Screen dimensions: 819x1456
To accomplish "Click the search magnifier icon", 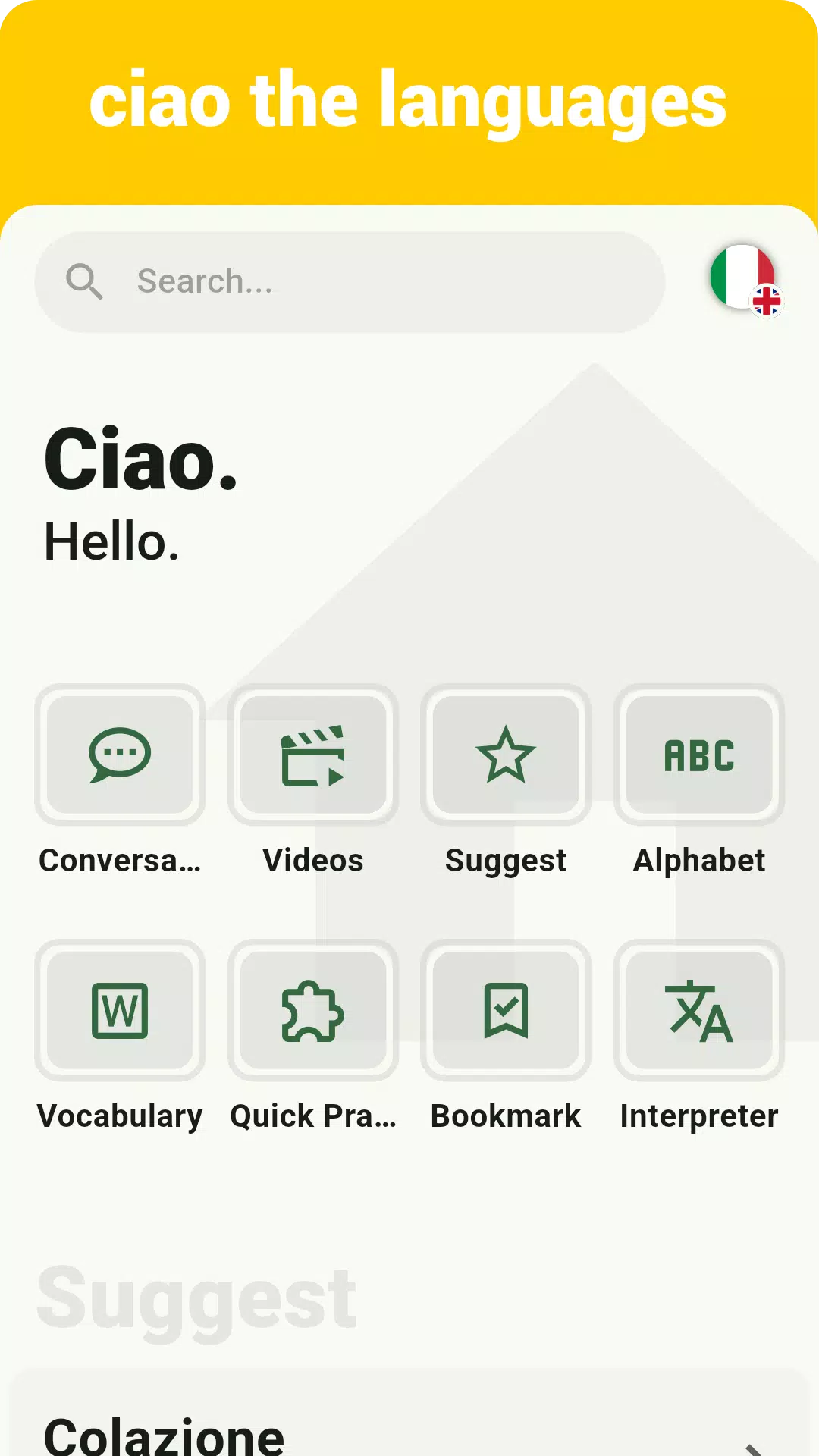I will 86,281.
